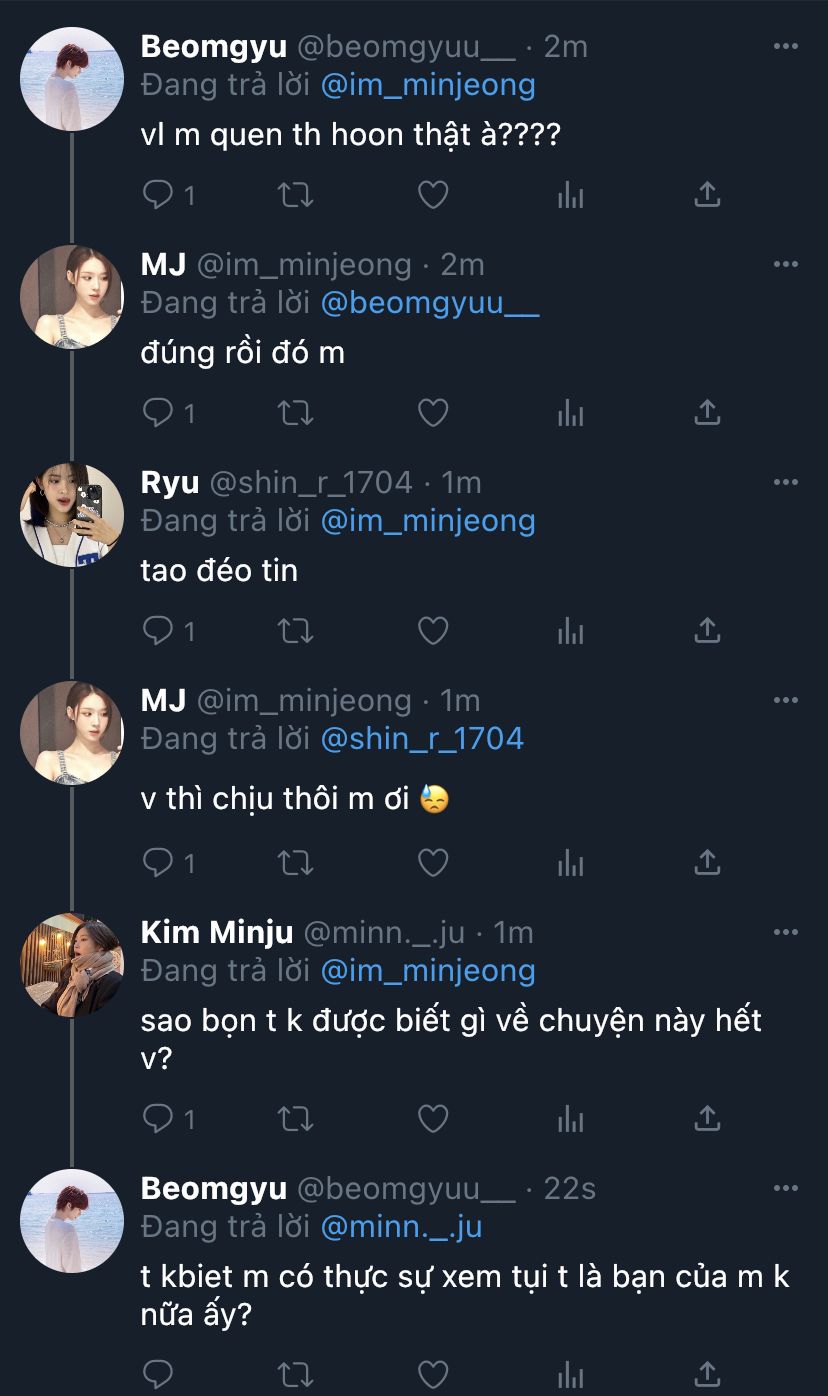
Task: Reply to MJ's tweet "đúng rồi đó m"
Action: click(159, 412)
